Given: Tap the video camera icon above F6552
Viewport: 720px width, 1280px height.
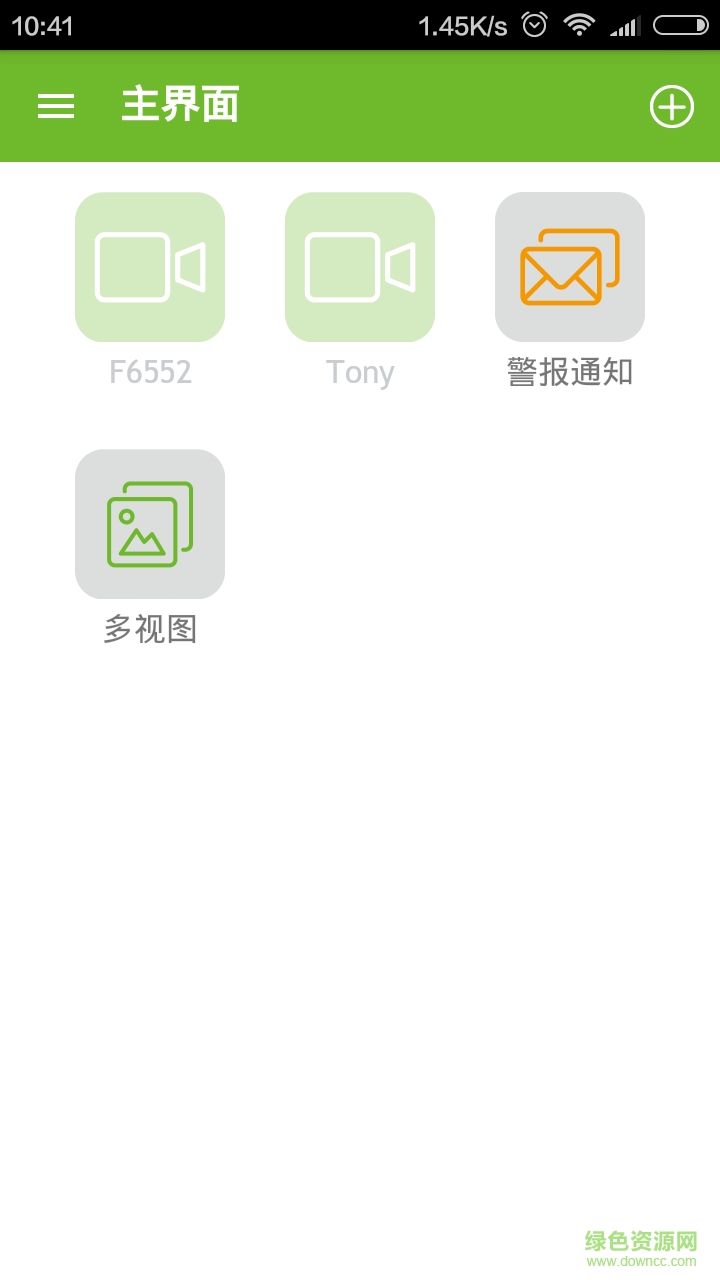Looking at the screenshot, I should 150,267.
